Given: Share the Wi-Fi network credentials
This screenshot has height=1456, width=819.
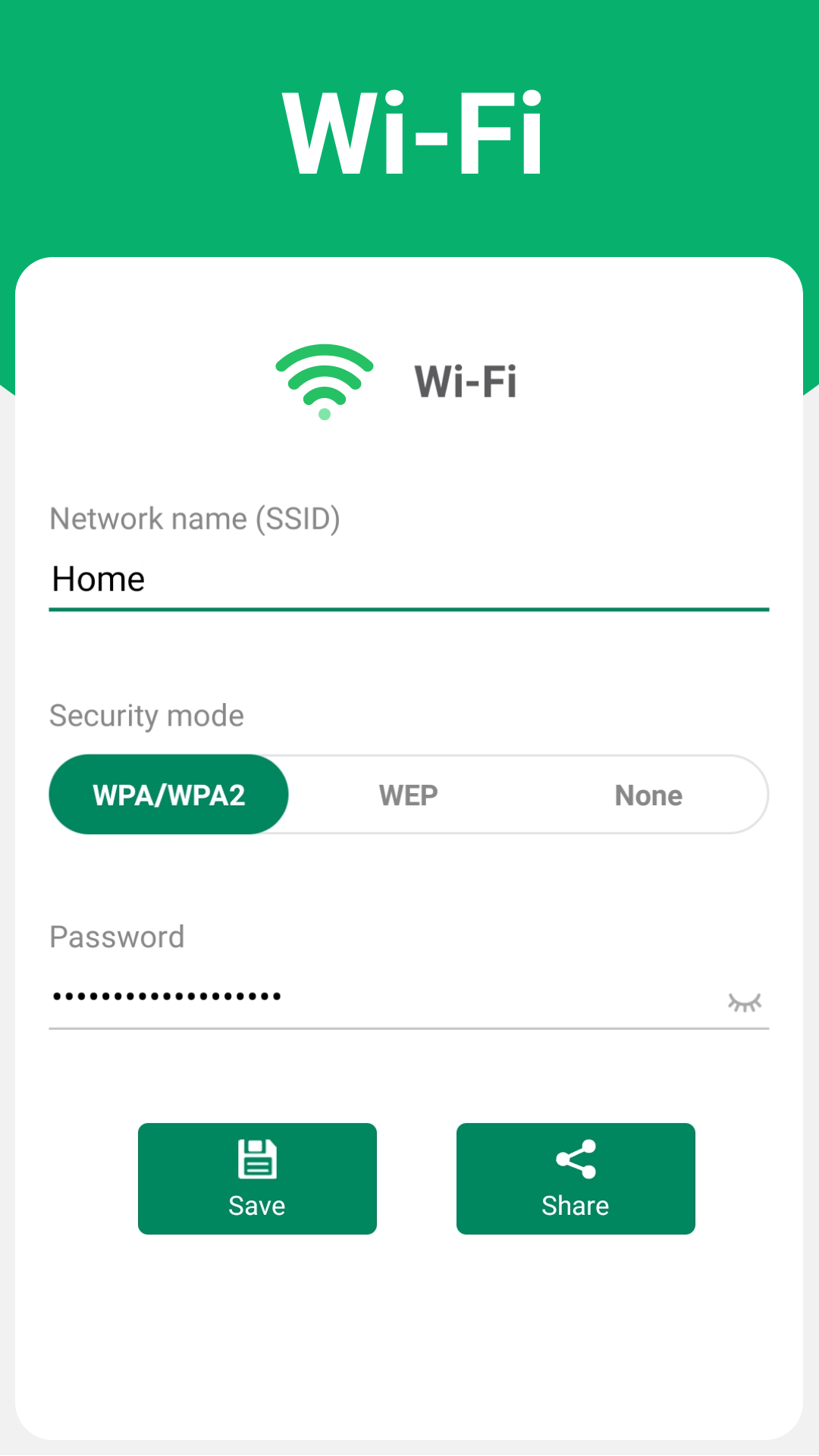Looking at the screenshot, I should click(x=576, y=1179).
